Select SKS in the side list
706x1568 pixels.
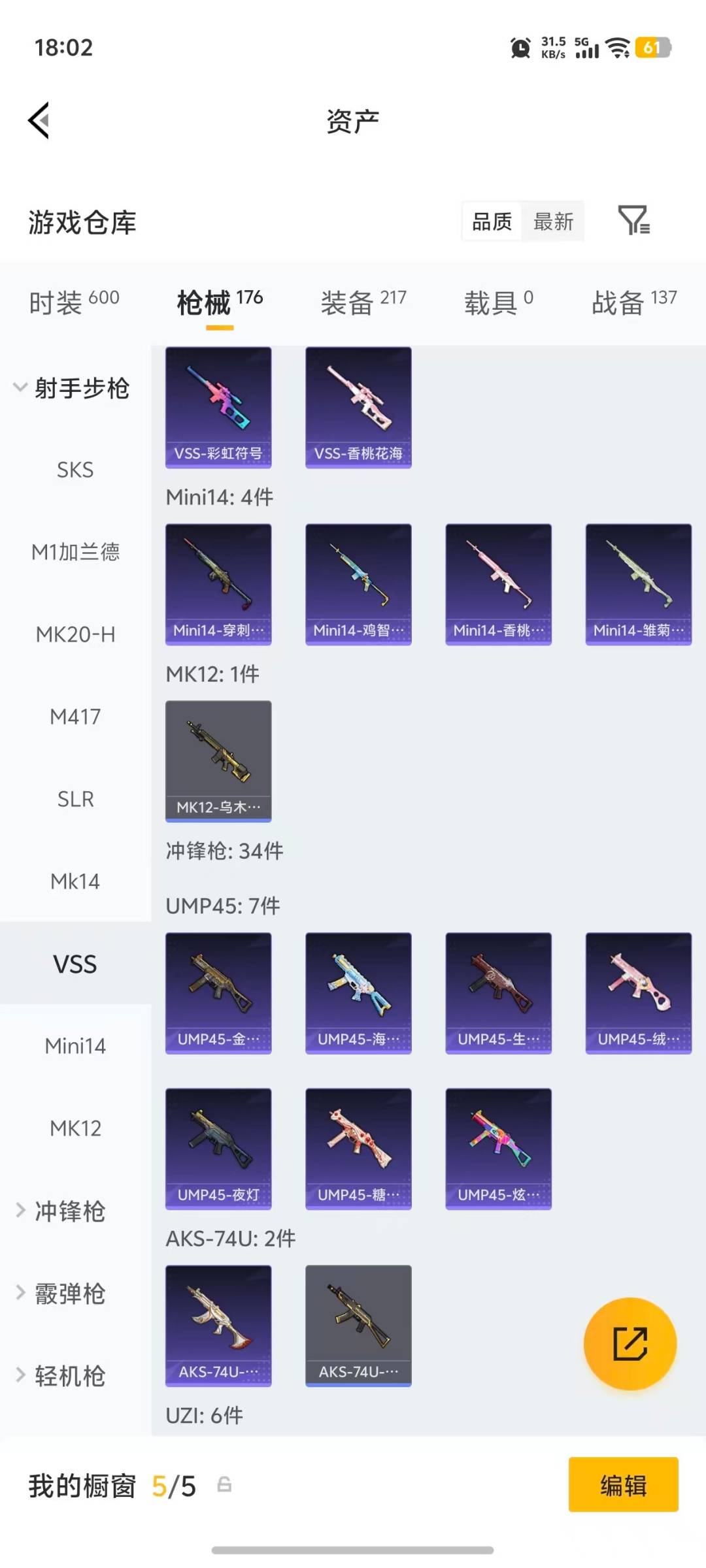coord(75,470)
